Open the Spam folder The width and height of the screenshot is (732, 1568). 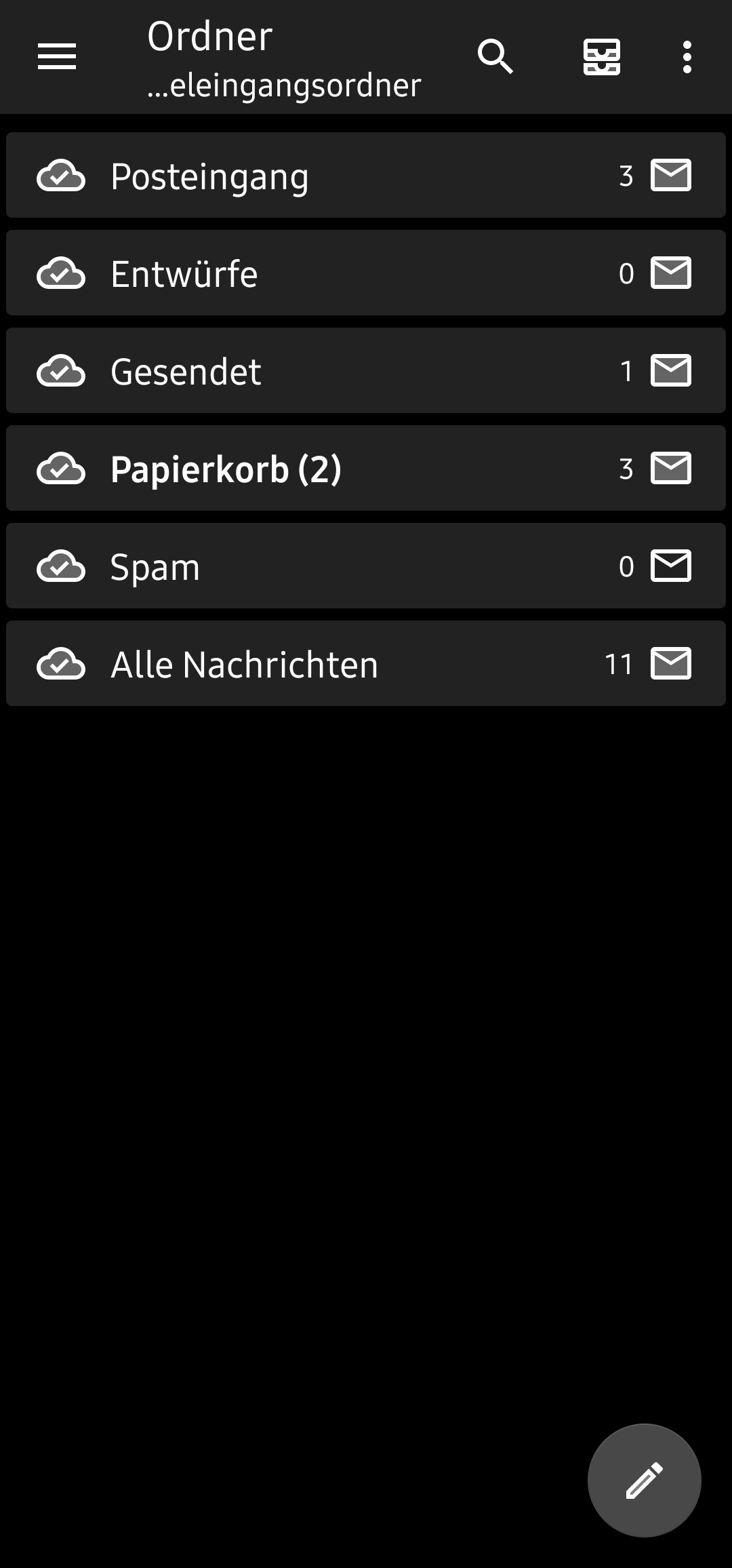click(x=366, y=566)
